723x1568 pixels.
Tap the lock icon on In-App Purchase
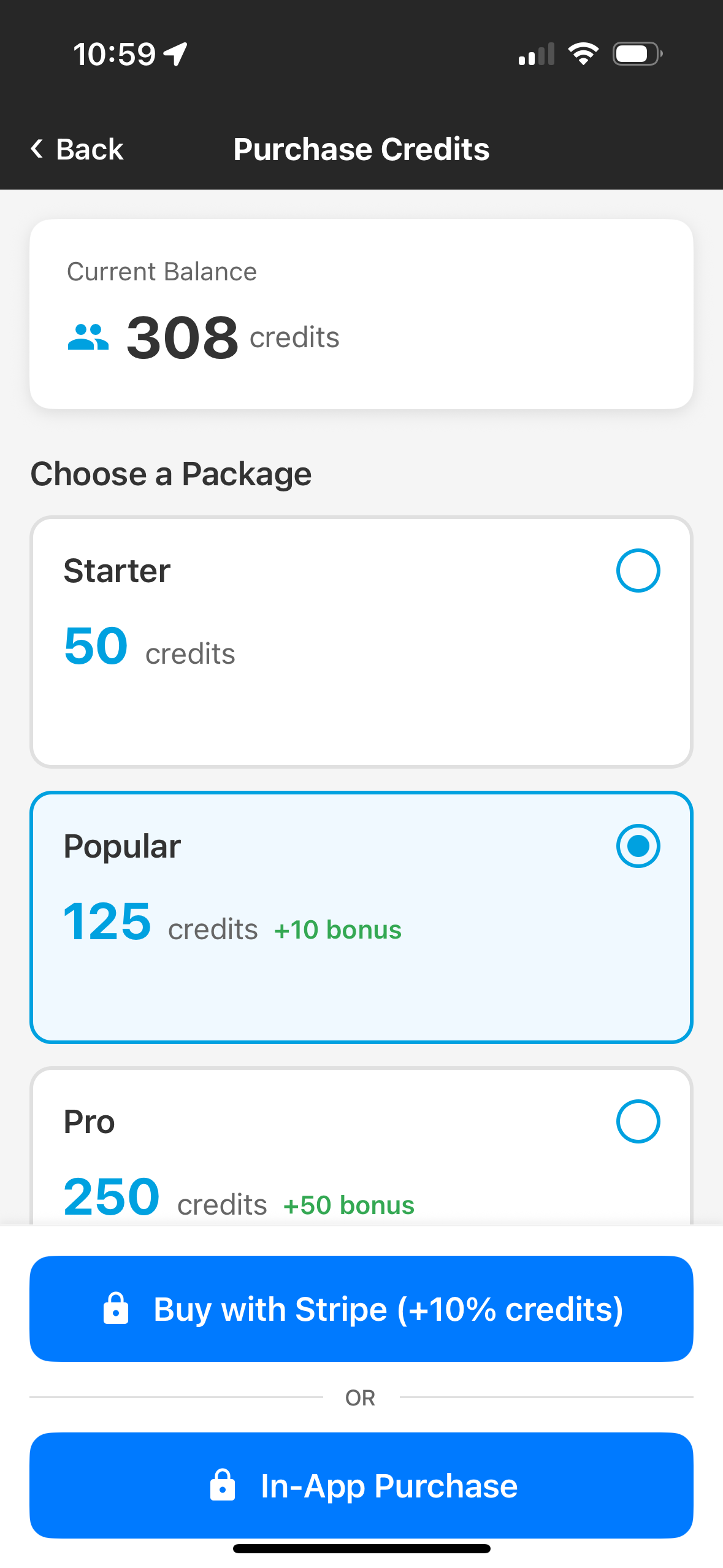coord(223,1486)
